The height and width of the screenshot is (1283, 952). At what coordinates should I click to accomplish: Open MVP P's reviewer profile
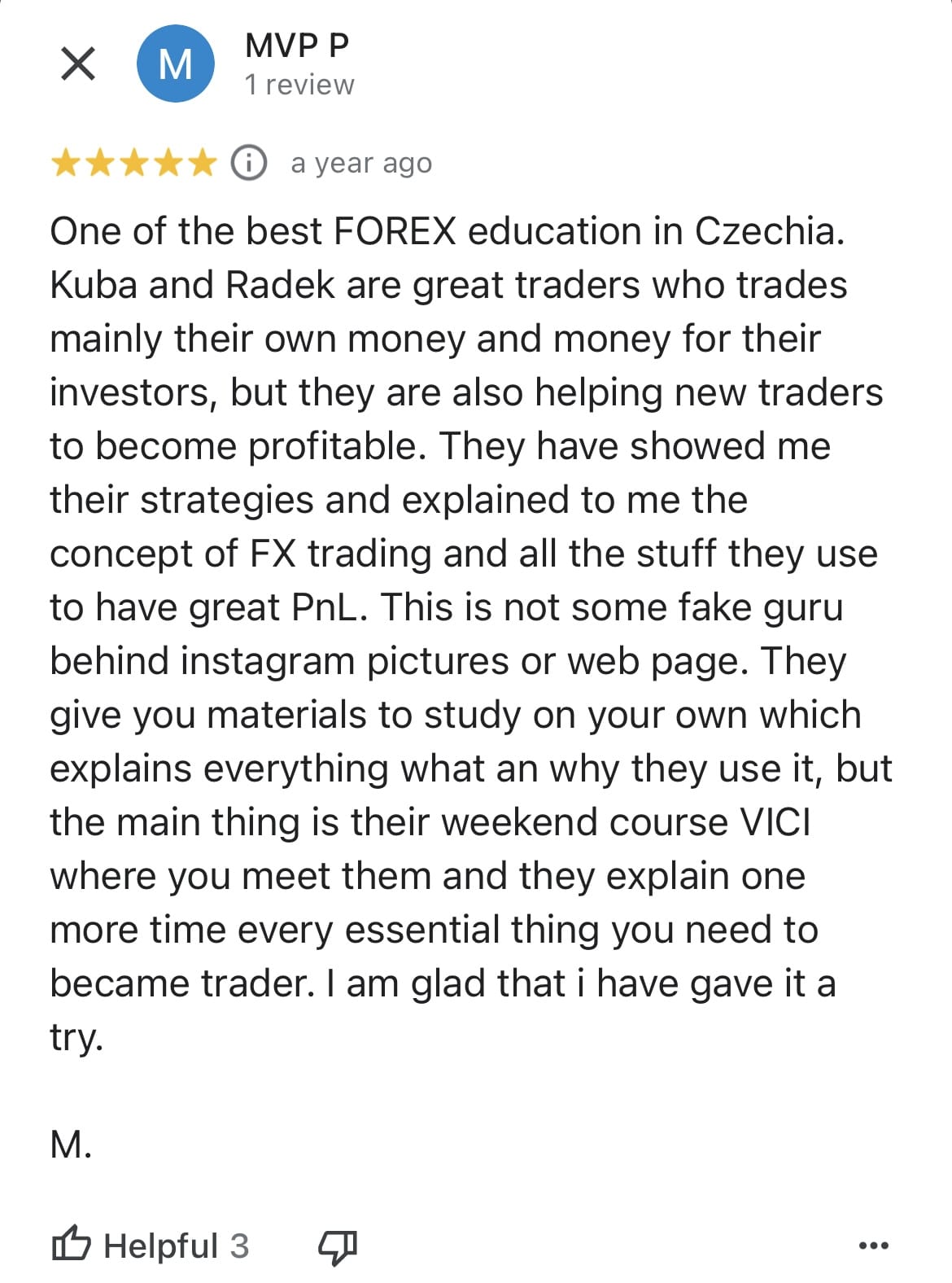click(x=297, y=46)
